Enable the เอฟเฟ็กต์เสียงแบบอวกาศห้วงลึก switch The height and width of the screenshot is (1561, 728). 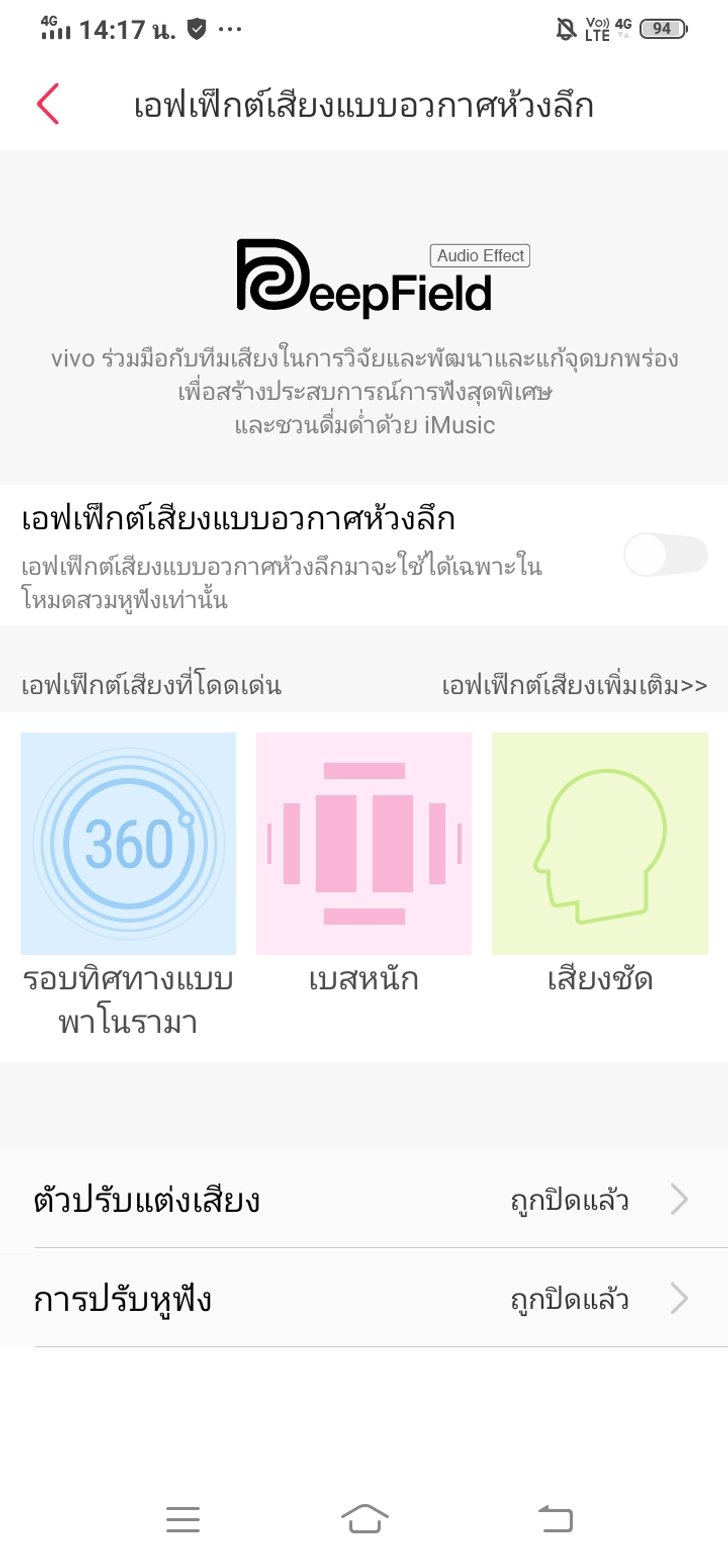pos(665,555)
